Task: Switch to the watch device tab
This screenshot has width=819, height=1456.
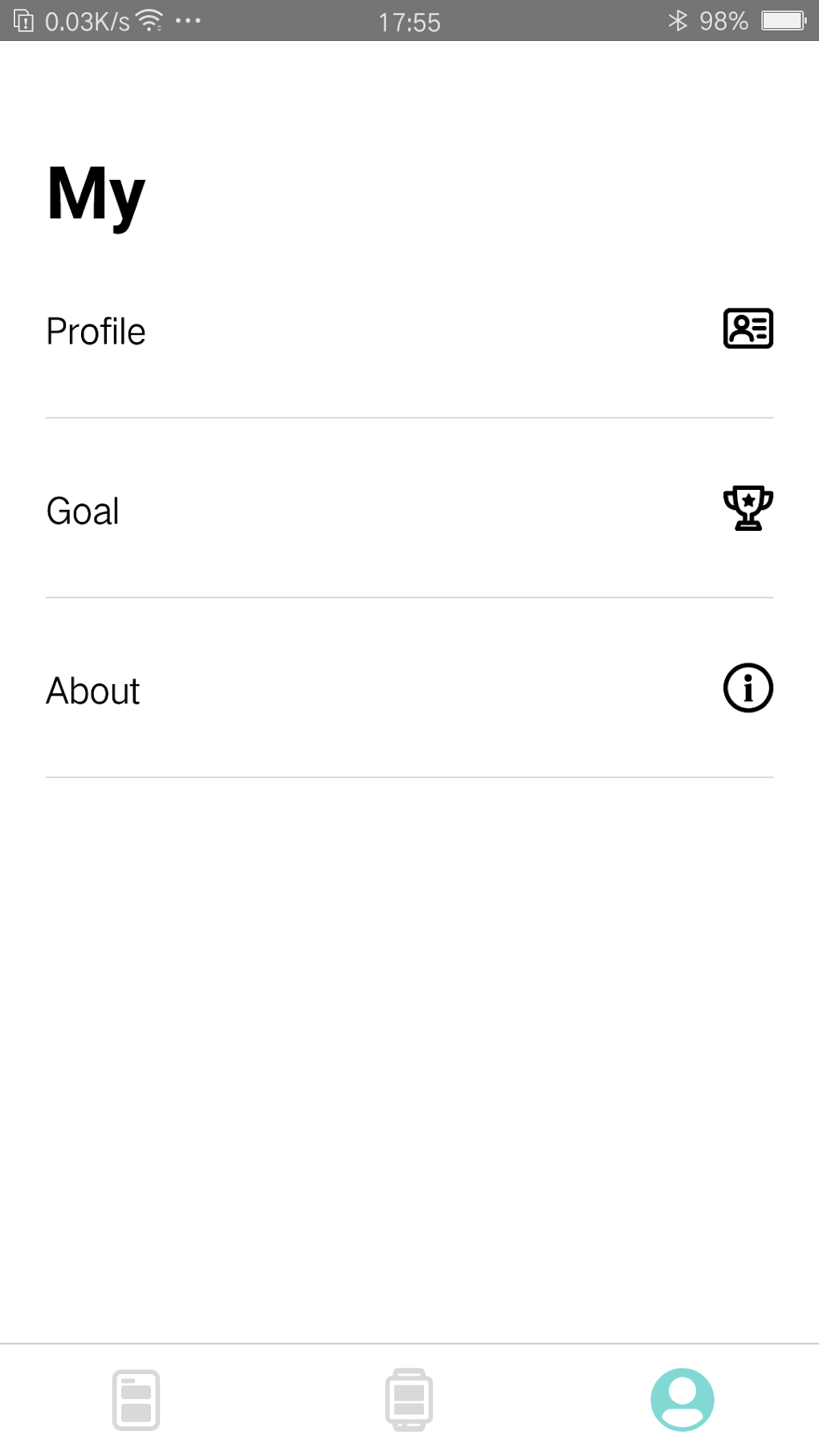Action: 409,1400
